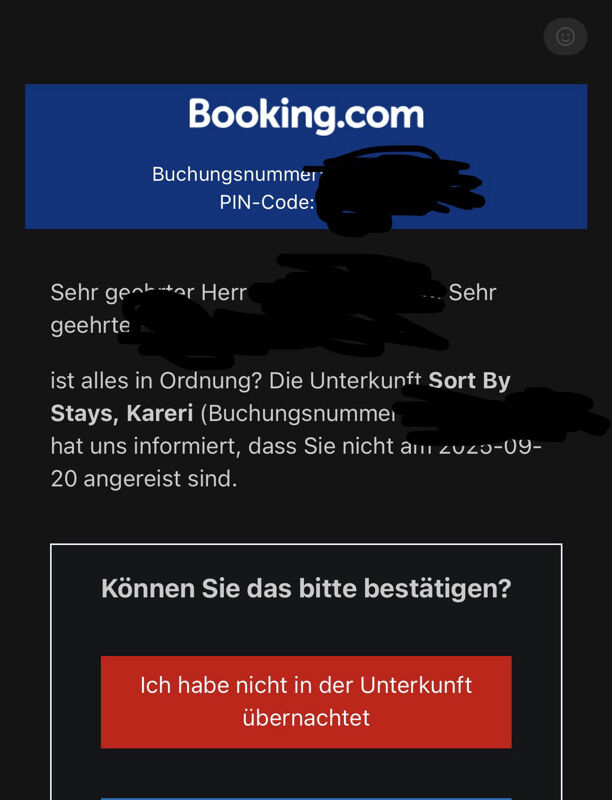Open the emoji reaction button
The height and width of the screenshot is (800, 612).
pyautogui.click(x=565, y=37)
